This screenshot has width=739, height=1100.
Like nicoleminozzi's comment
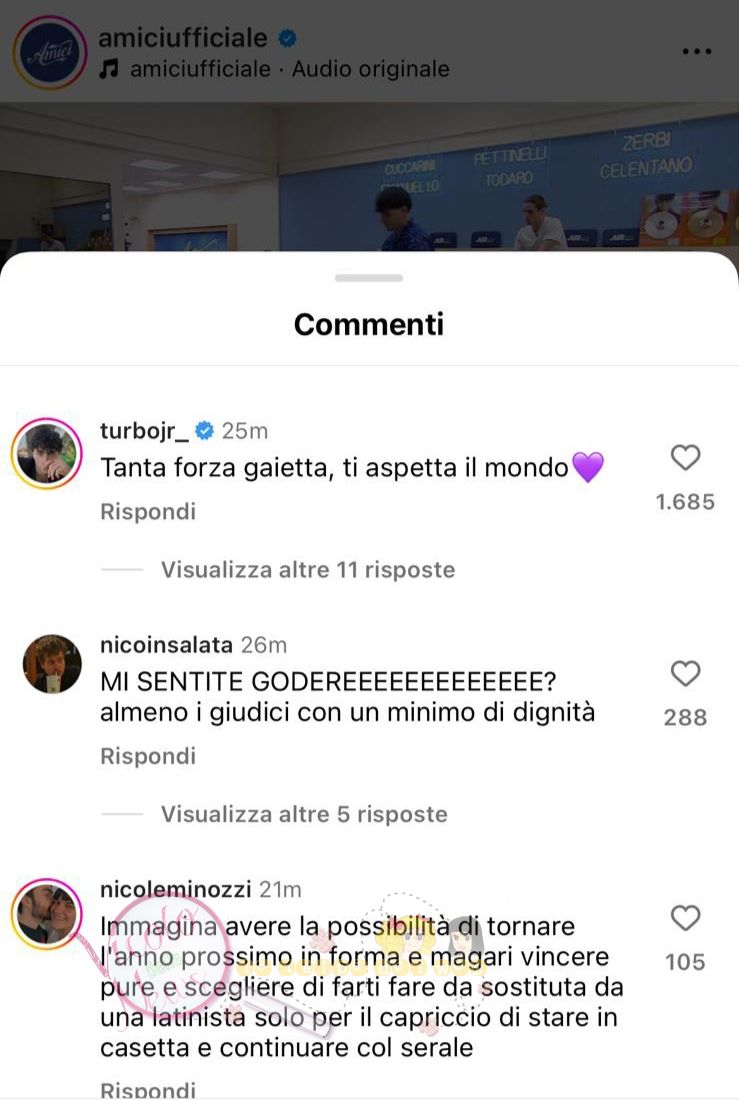click(685, 918)
